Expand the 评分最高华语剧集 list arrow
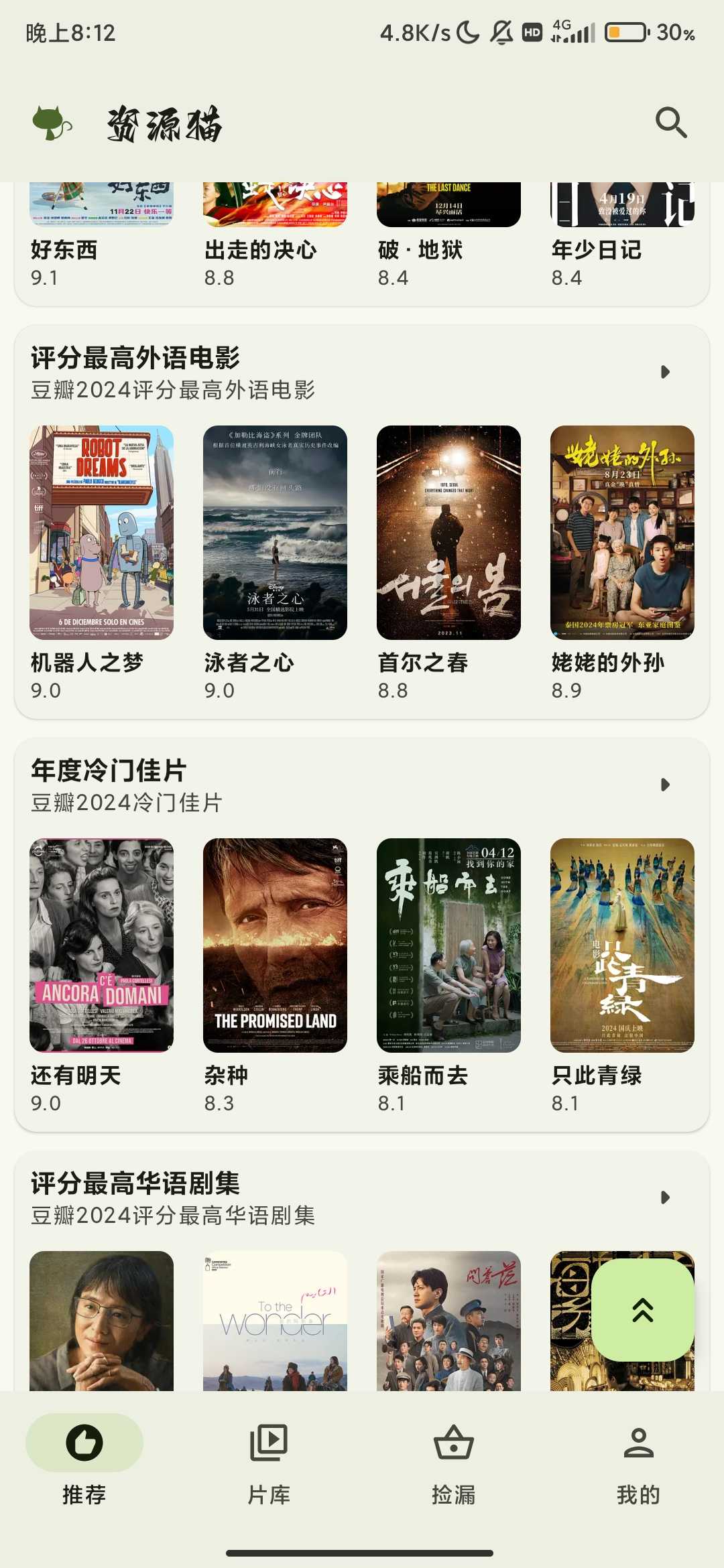The image size is (724, 1568). coord(665,1197)
